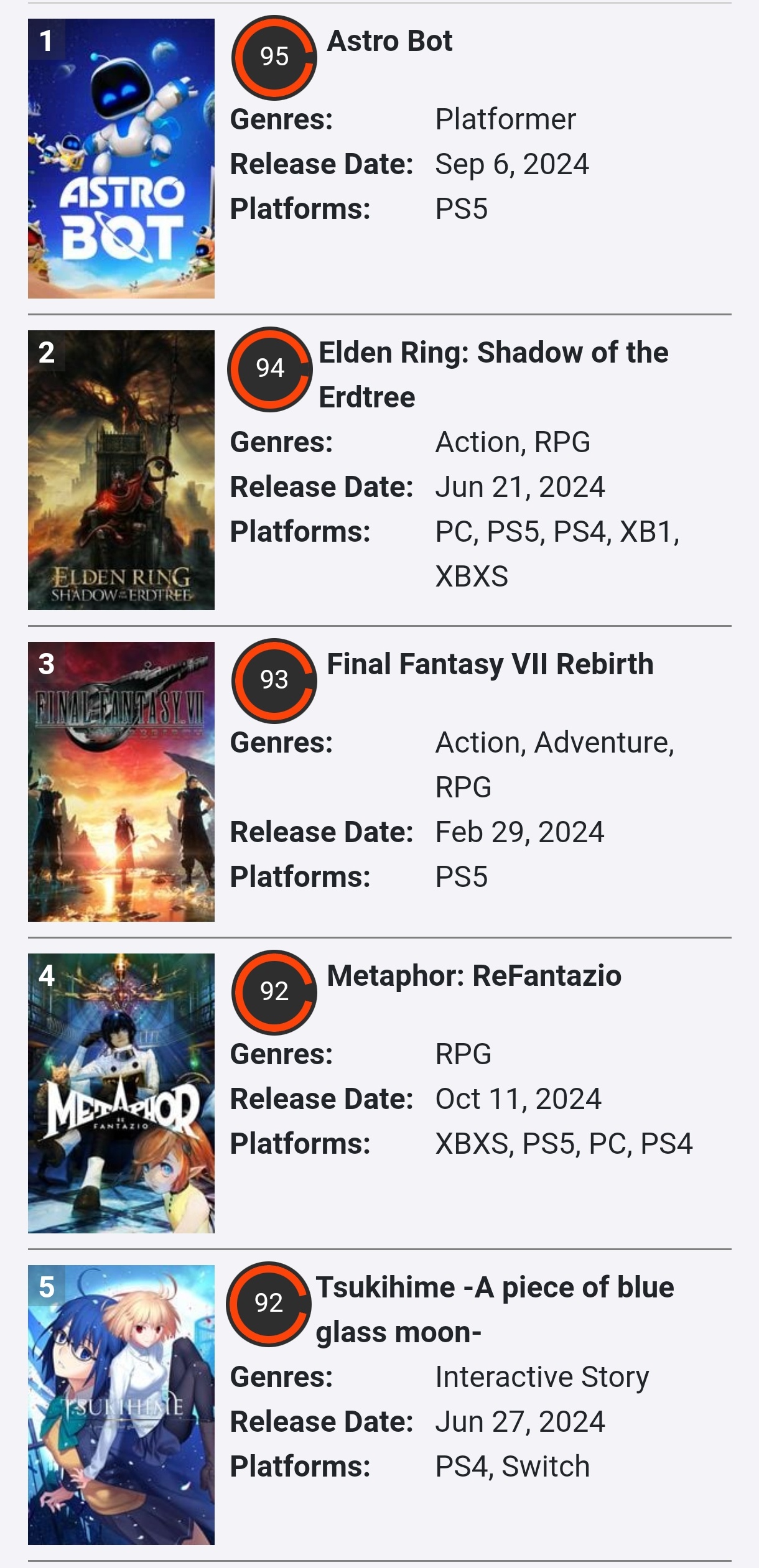Open the Metaphor: ReFantazio title link
Screen dimensions: 759x1568
[474, 976]
